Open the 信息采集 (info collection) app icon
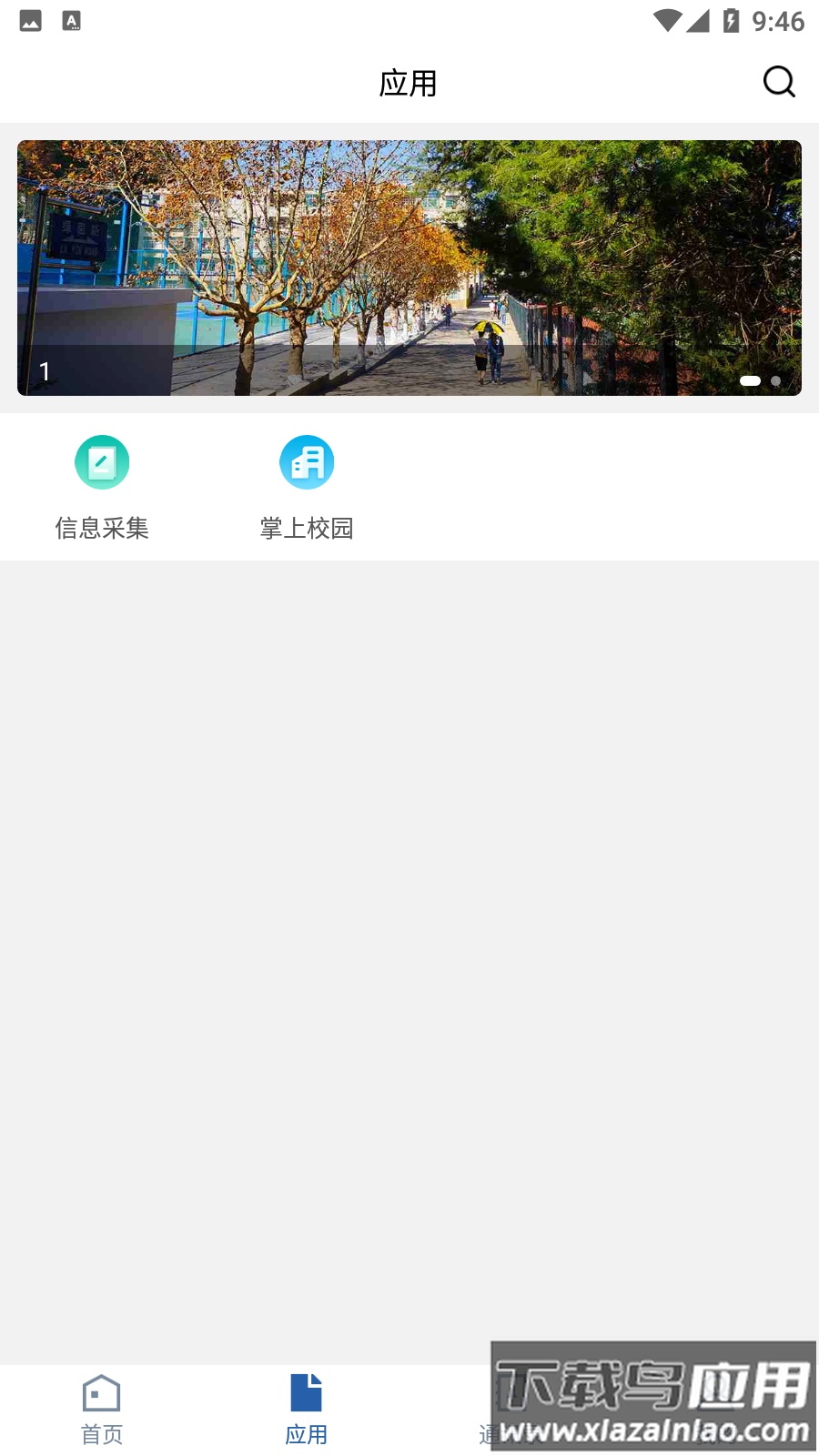This screenshot has height=1456, width=819. pyautogui.click(x=101, y=461)
